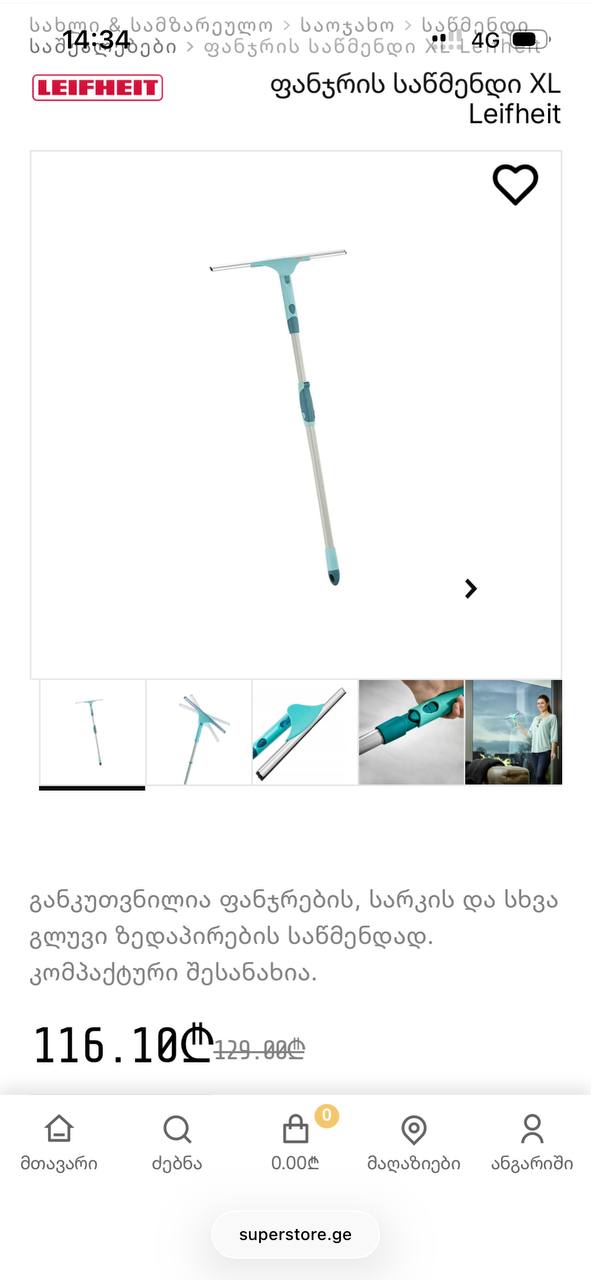Open the ძებნა search tab
This screenshot has height=1280, width=591.
pos(177,1143)
